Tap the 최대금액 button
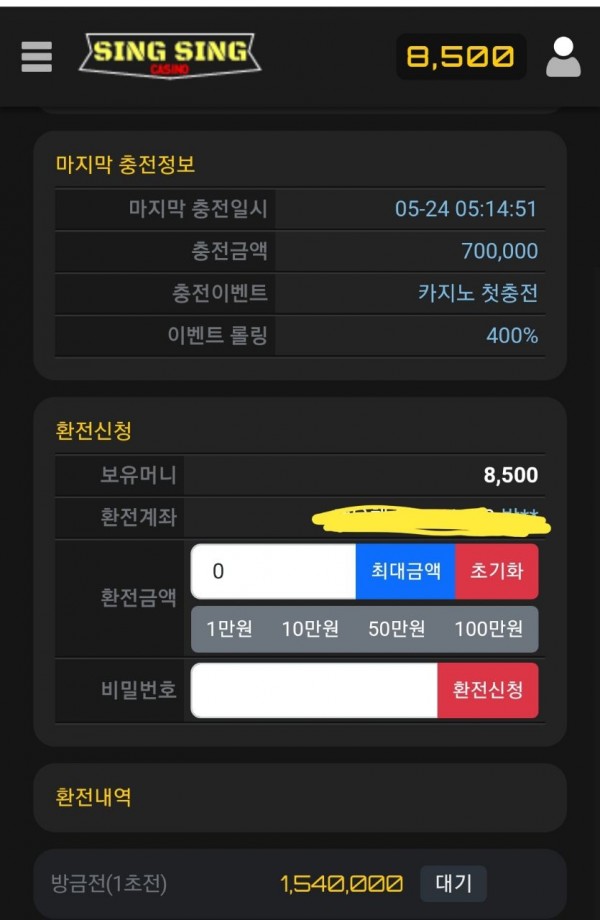This screenshot has width=600, height=920. point(405,571)
